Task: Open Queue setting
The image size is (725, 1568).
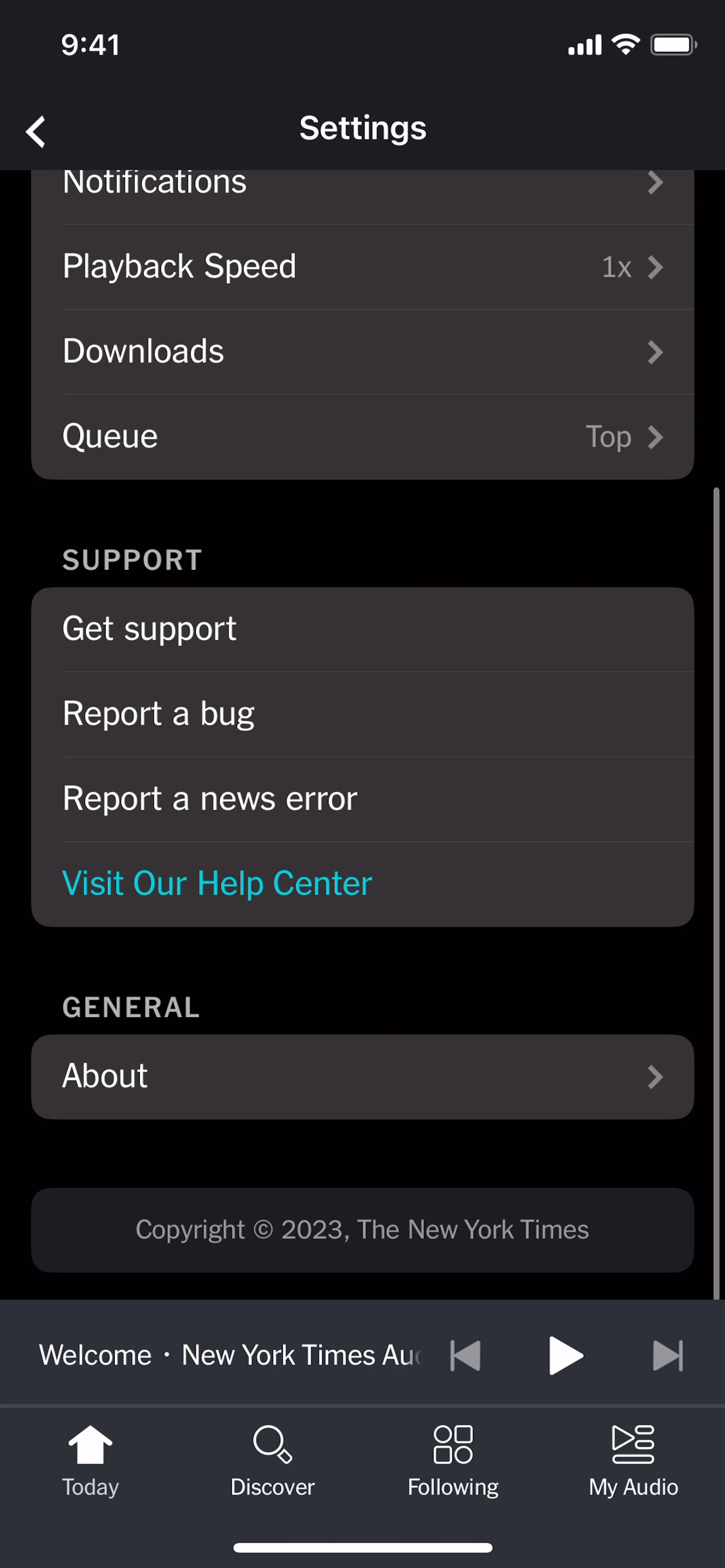Action: pyautogui.click(x=362, y=436)
